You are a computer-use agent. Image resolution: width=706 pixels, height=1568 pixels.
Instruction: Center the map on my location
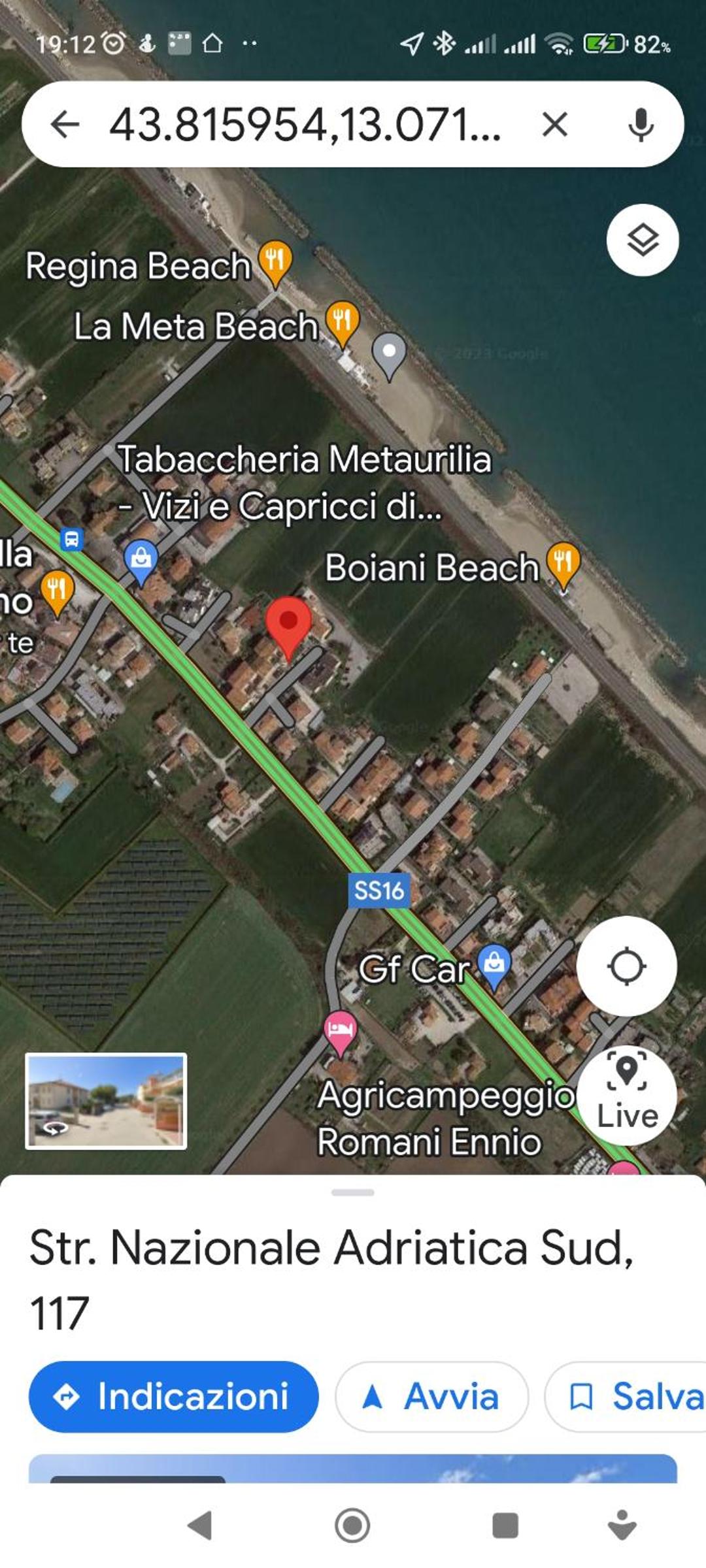626,966
